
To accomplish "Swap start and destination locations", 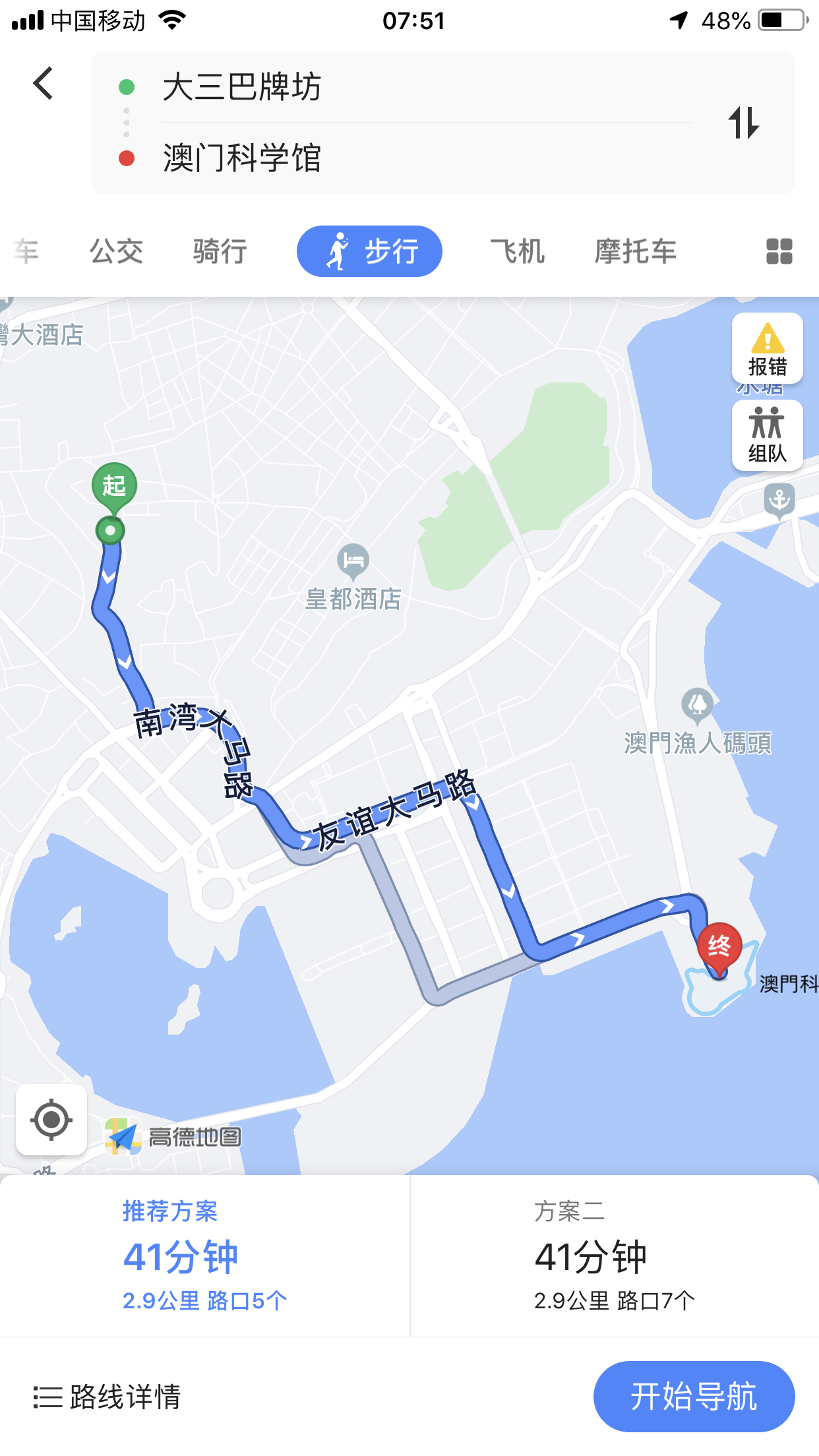I will (x=743, y=123).
